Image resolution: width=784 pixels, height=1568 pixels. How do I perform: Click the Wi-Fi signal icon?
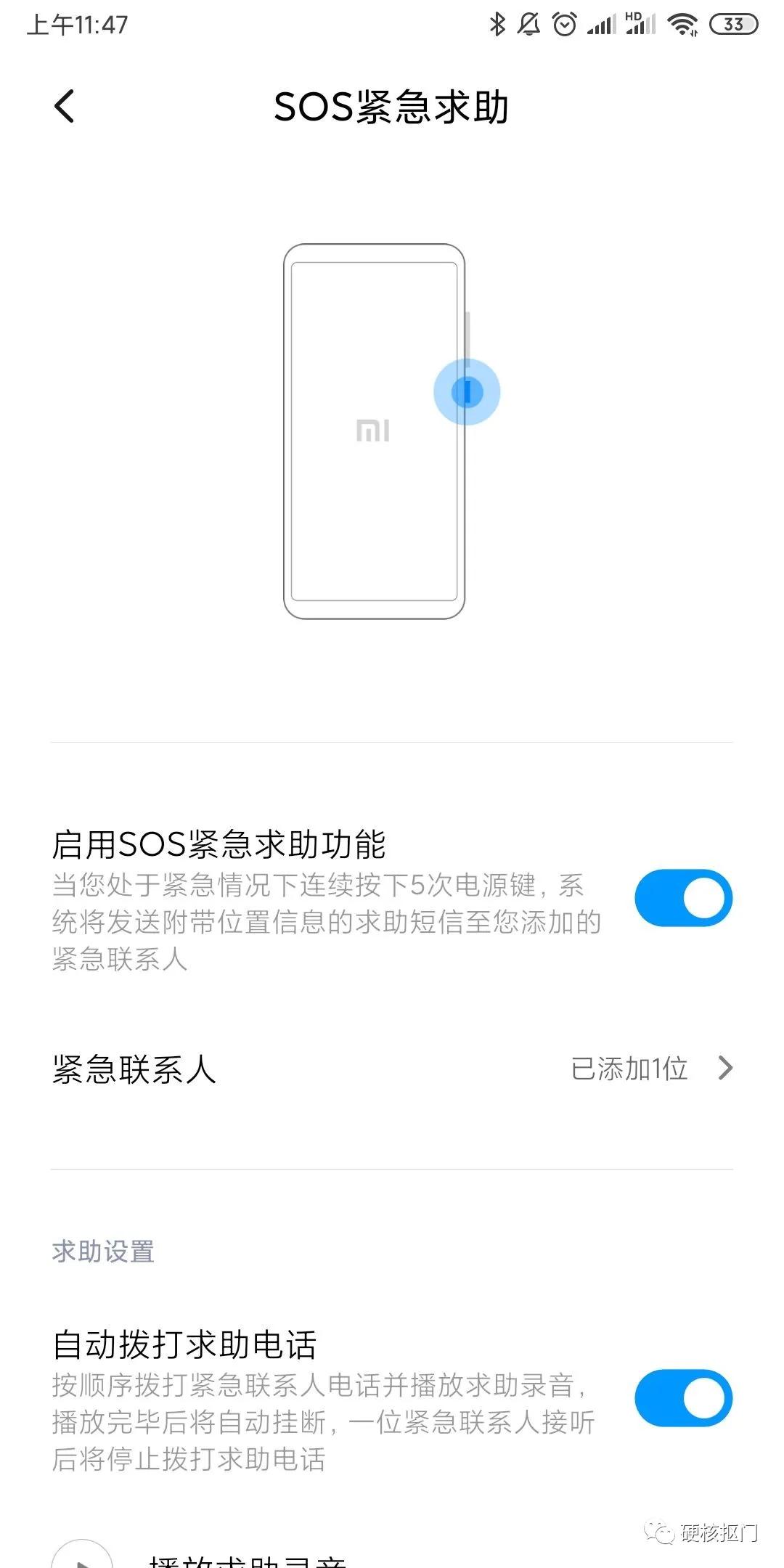[x=681, y=24]
